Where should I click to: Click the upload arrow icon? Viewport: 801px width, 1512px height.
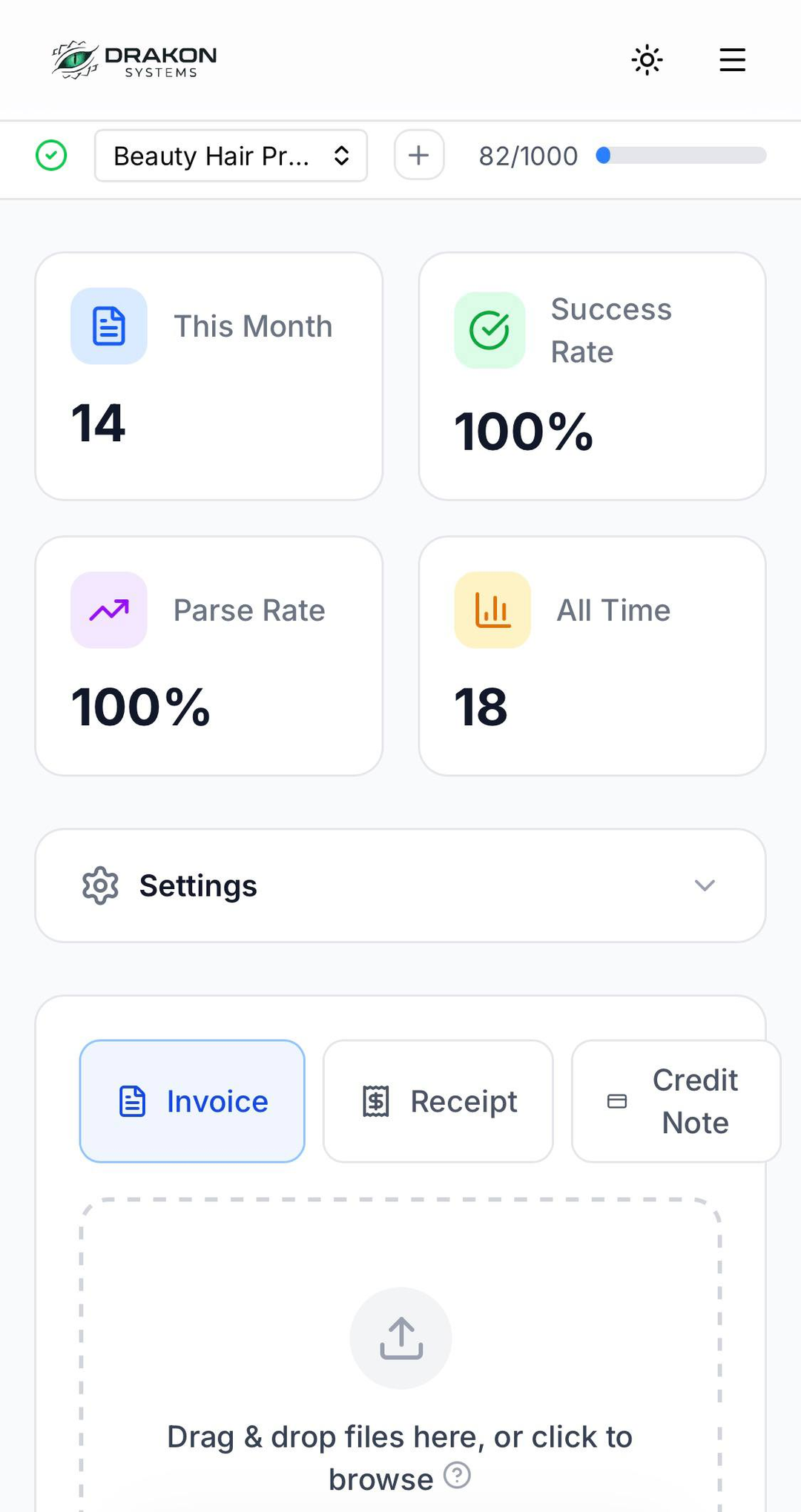pyautogui.click(x=400, y=1337)
